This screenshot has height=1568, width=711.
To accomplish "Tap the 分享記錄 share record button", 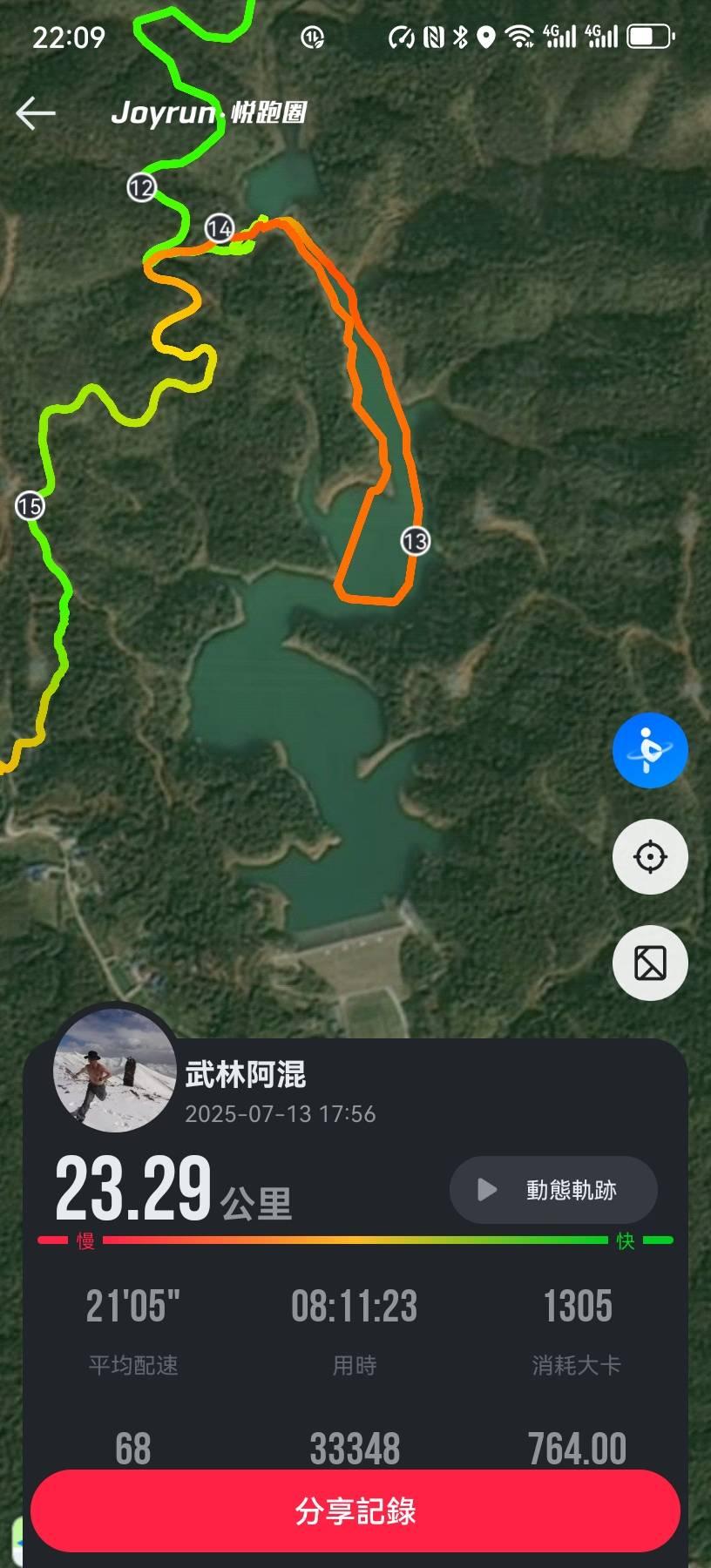I will [x=355, y=1511].
